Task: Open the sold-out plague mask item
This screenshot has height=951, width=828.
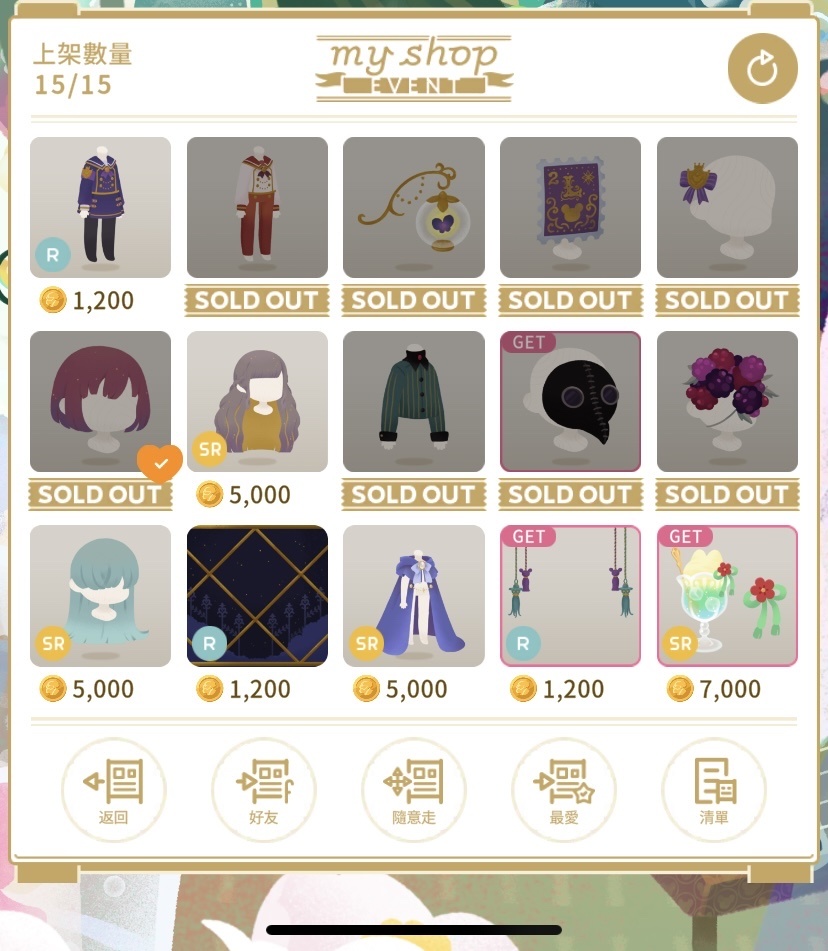Action: [x=570, y=401]
